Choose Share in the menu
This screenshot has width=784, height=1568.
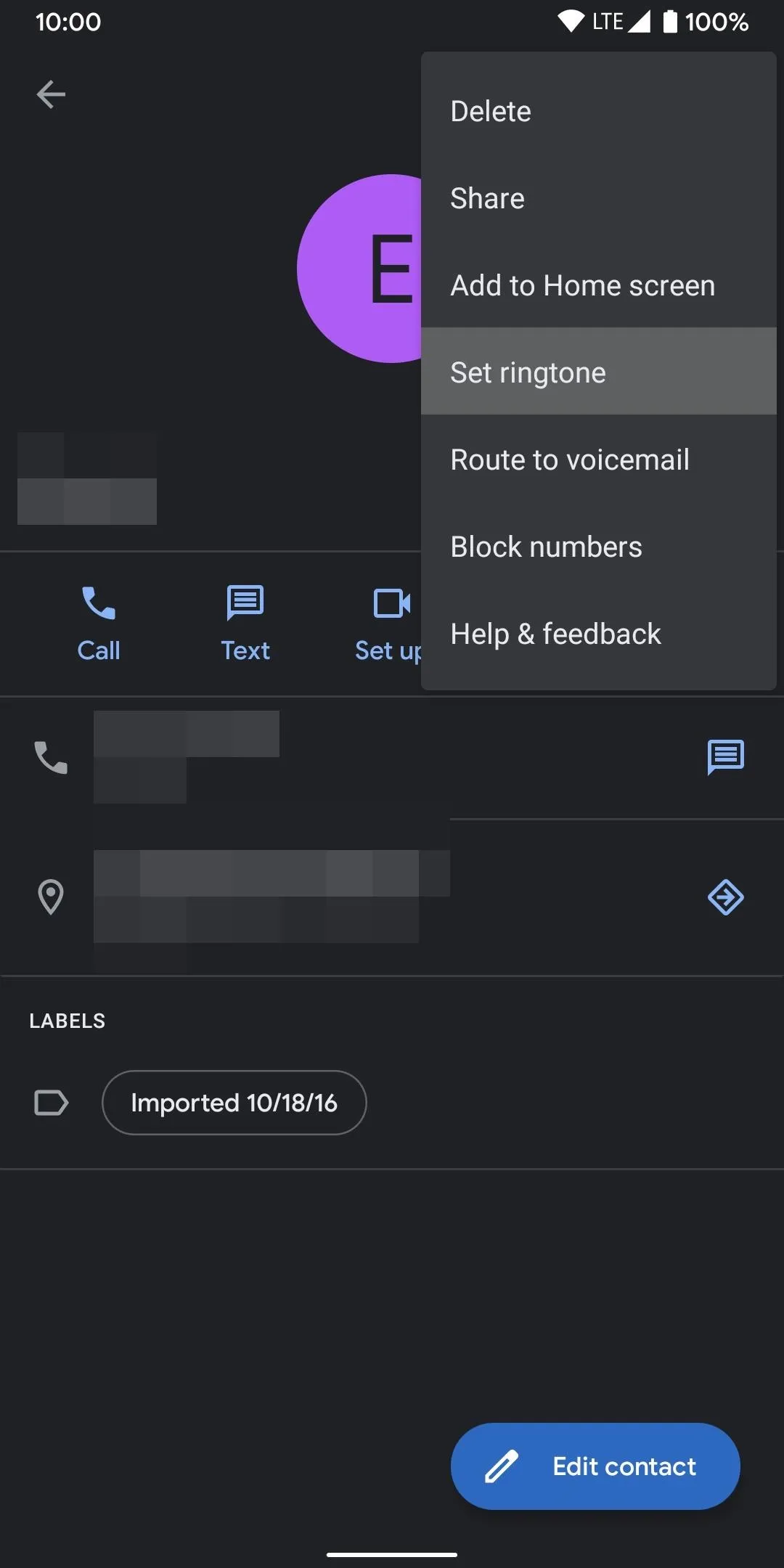tap(598, 198)
